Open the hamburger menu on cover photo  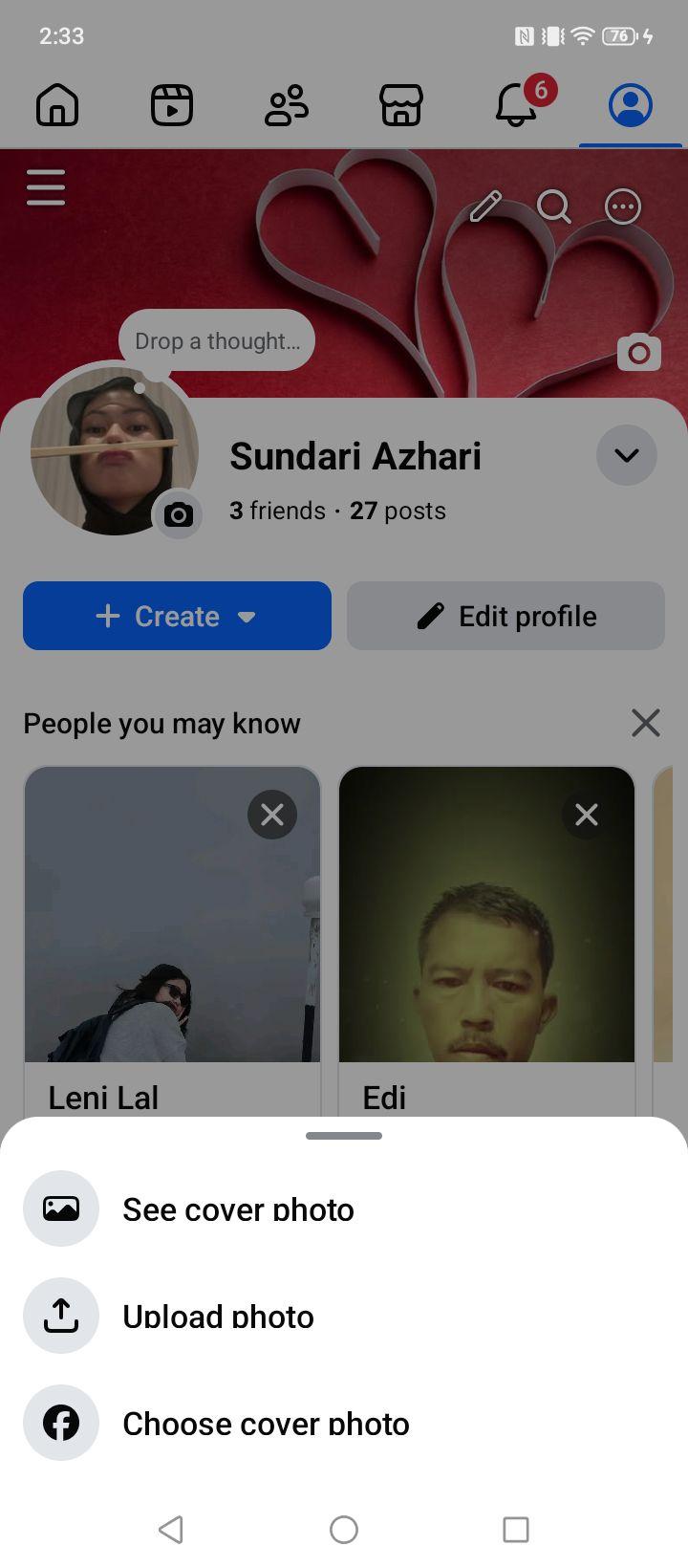(46, 187)
